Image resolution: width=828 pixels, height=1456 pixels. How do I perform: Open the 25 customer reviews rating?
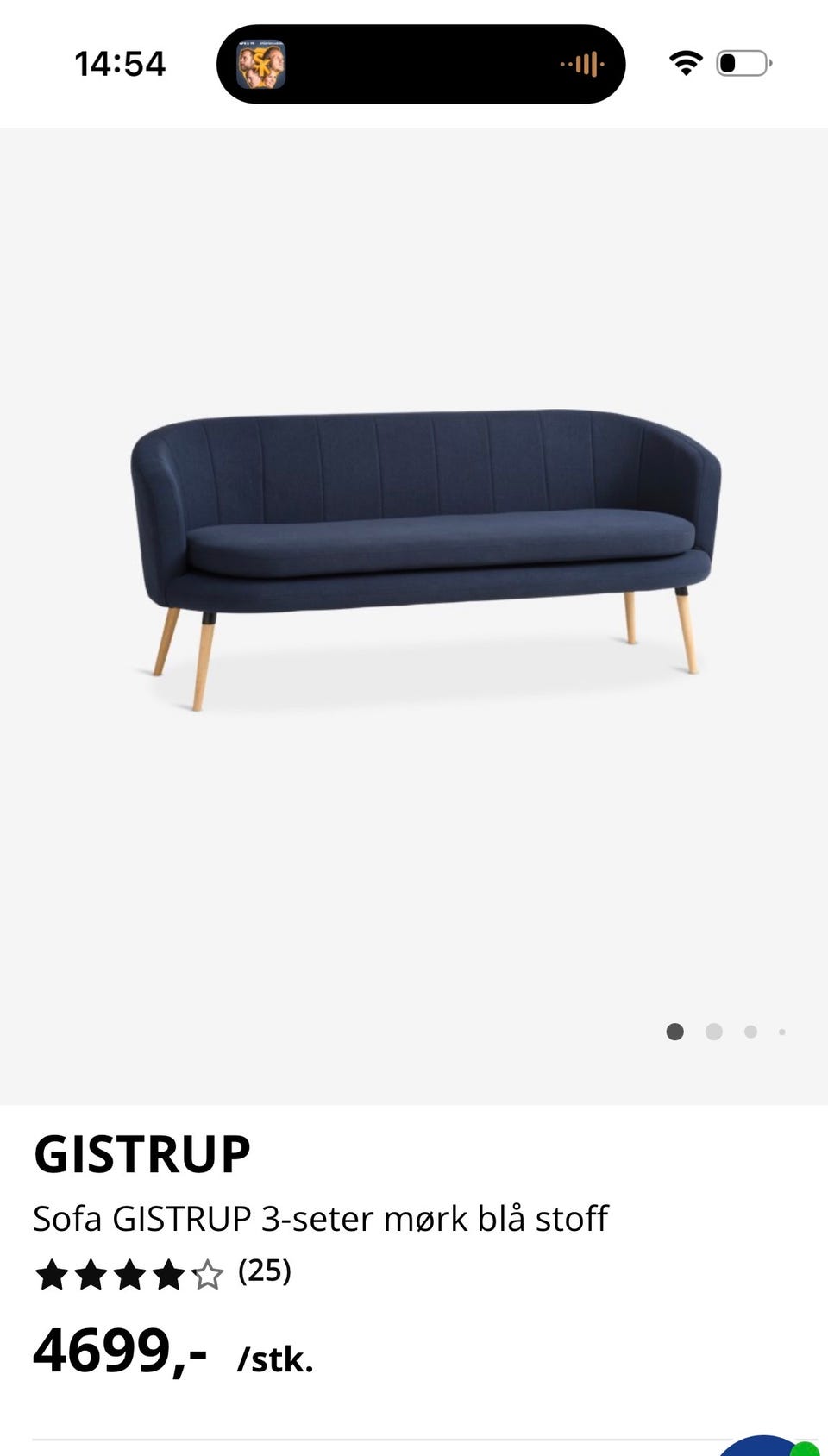(x=163, y=1273)
